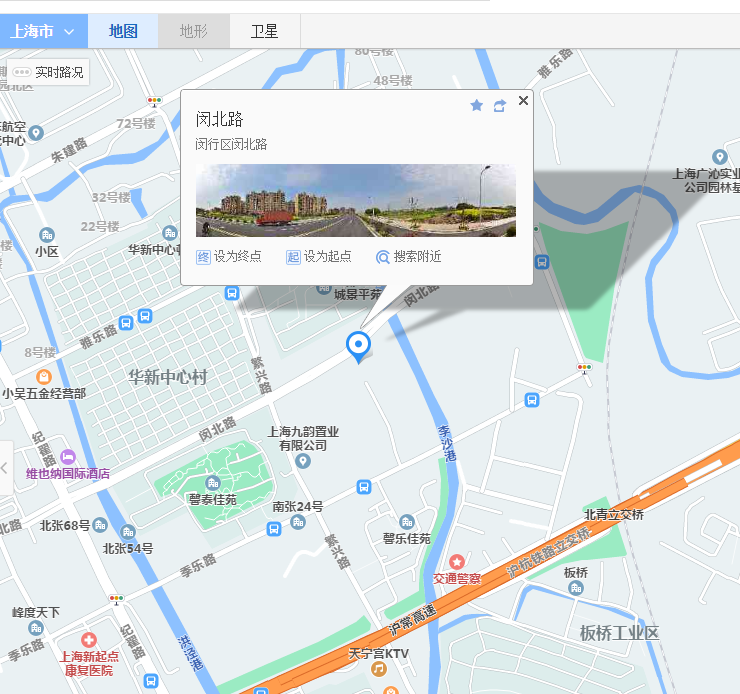Switch to the 地图 map view
The image size is (740, 694).
click(x=123, y=31)
